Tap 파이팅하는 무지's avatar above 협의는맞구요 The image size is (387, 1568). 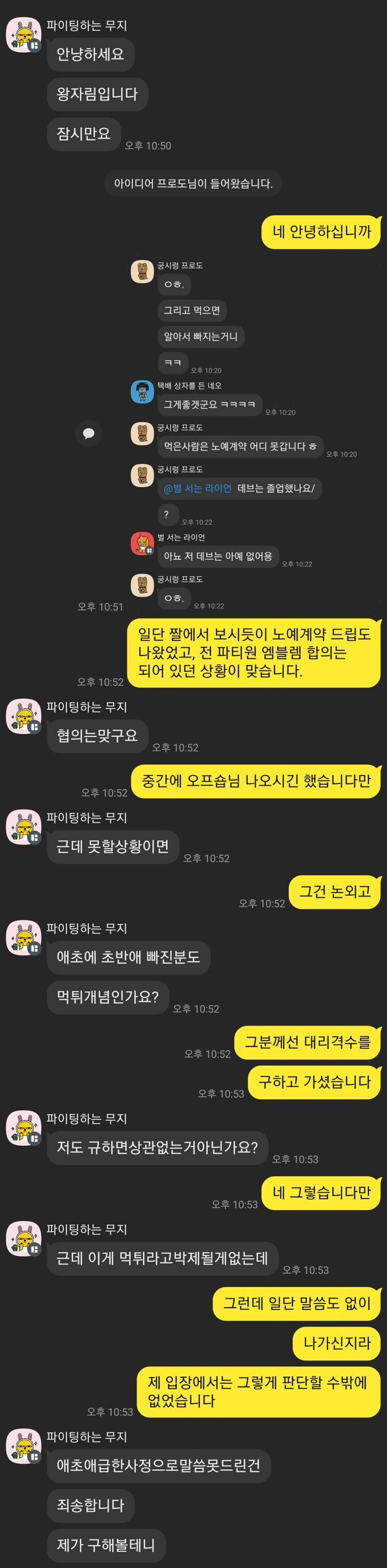(23, 717)
